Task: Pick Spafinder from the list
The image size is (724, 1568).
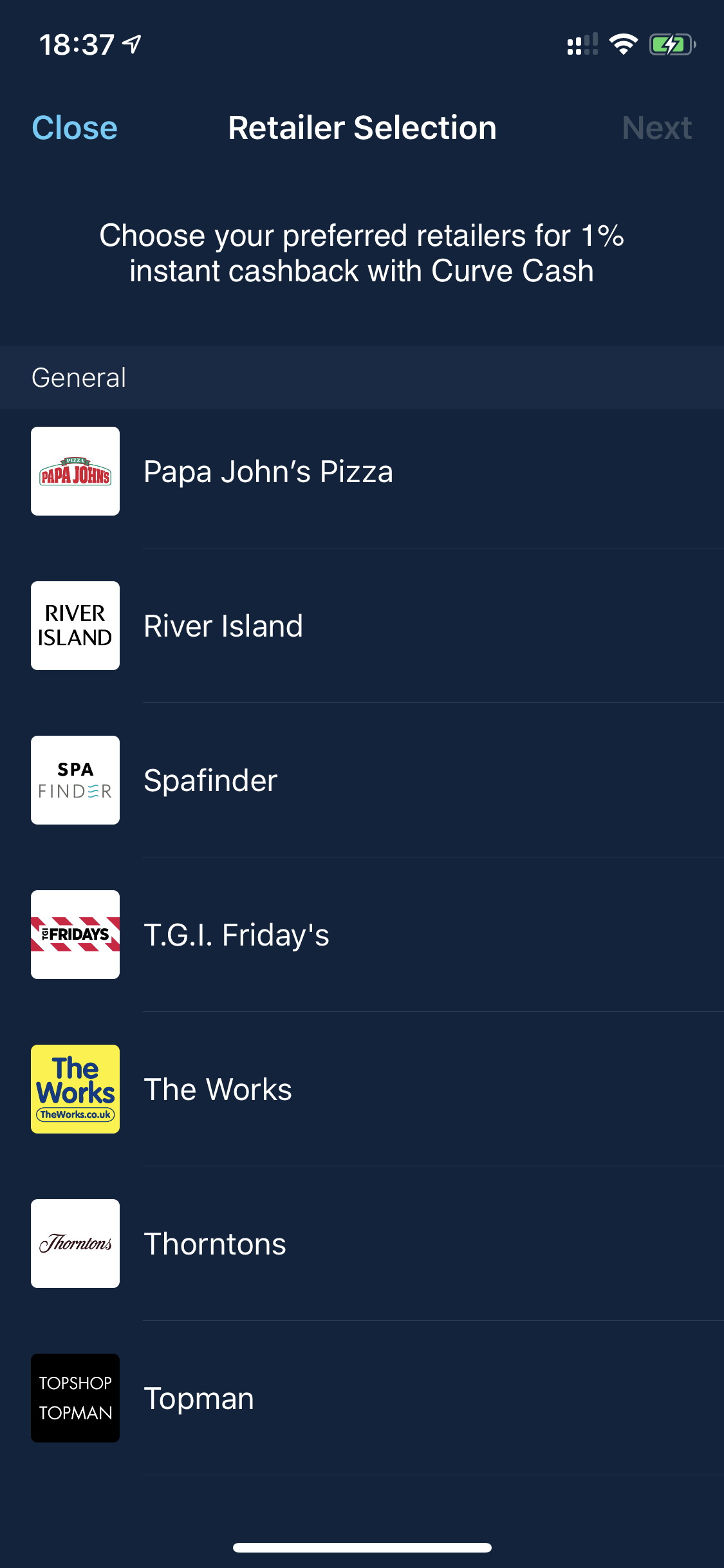Action: [x=362, y=780]
